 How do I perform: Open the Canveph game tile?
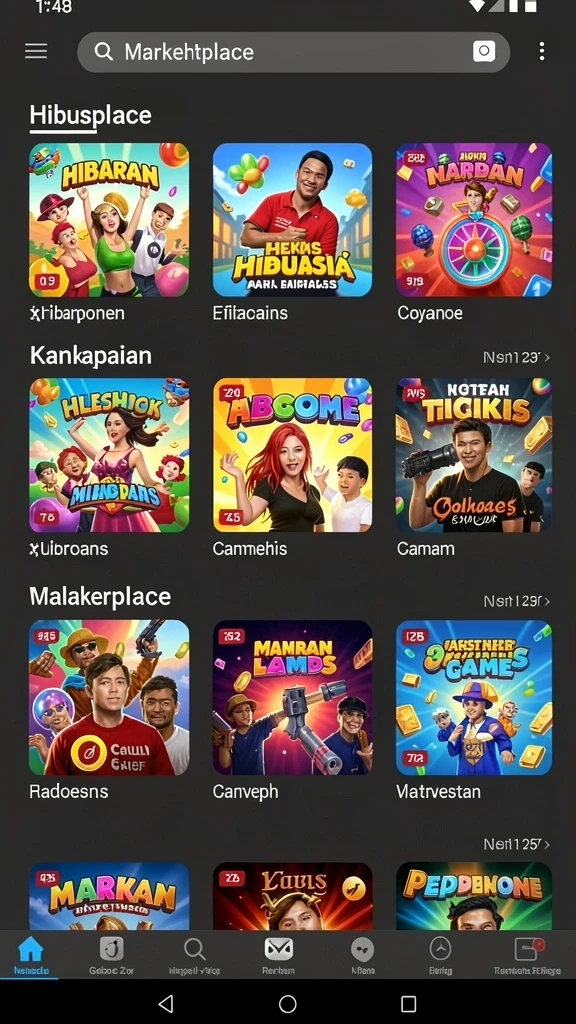[x=293, y=697]
